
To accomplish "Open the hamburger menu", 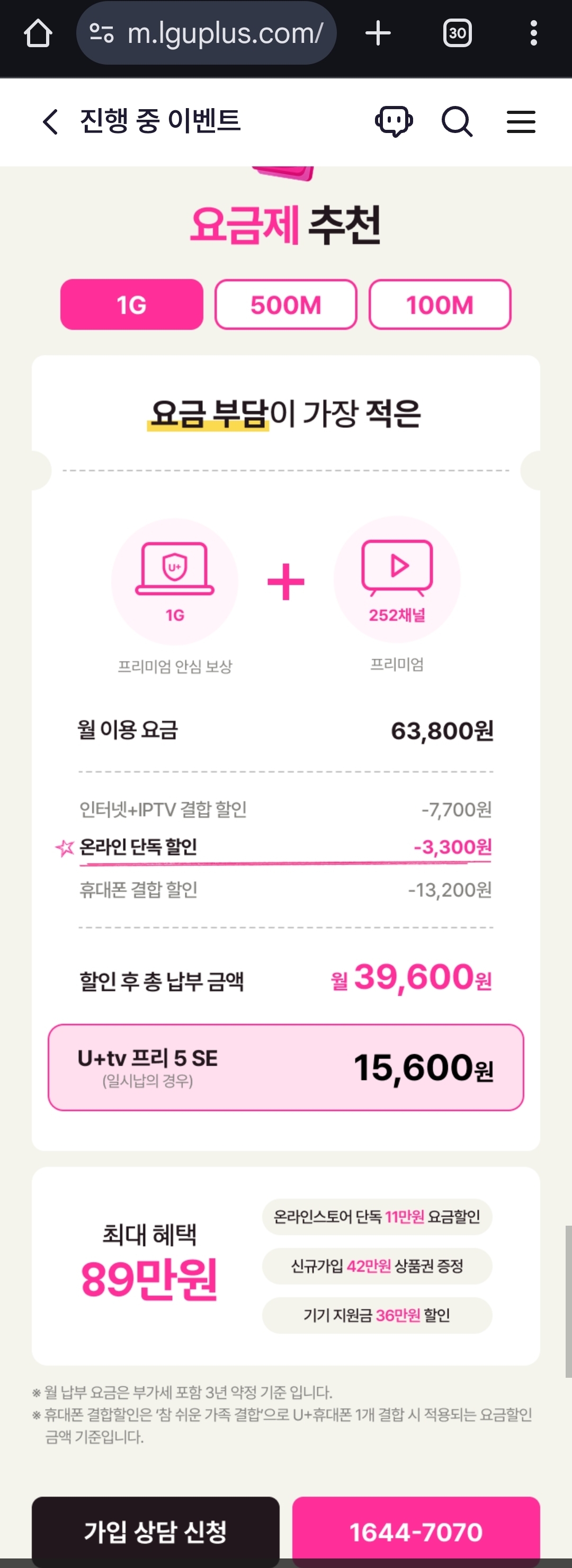I will tap(521, 122).
